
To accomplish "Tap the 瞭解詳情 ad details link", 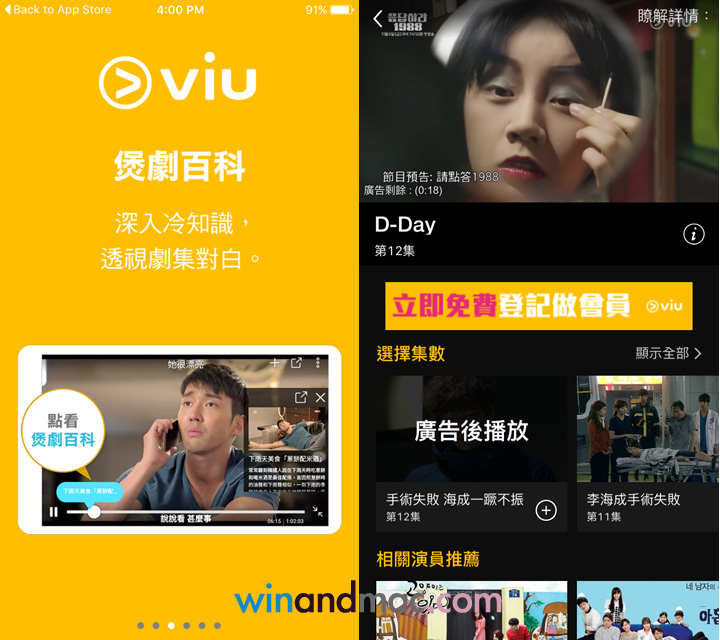I will [x=675, y=17].
